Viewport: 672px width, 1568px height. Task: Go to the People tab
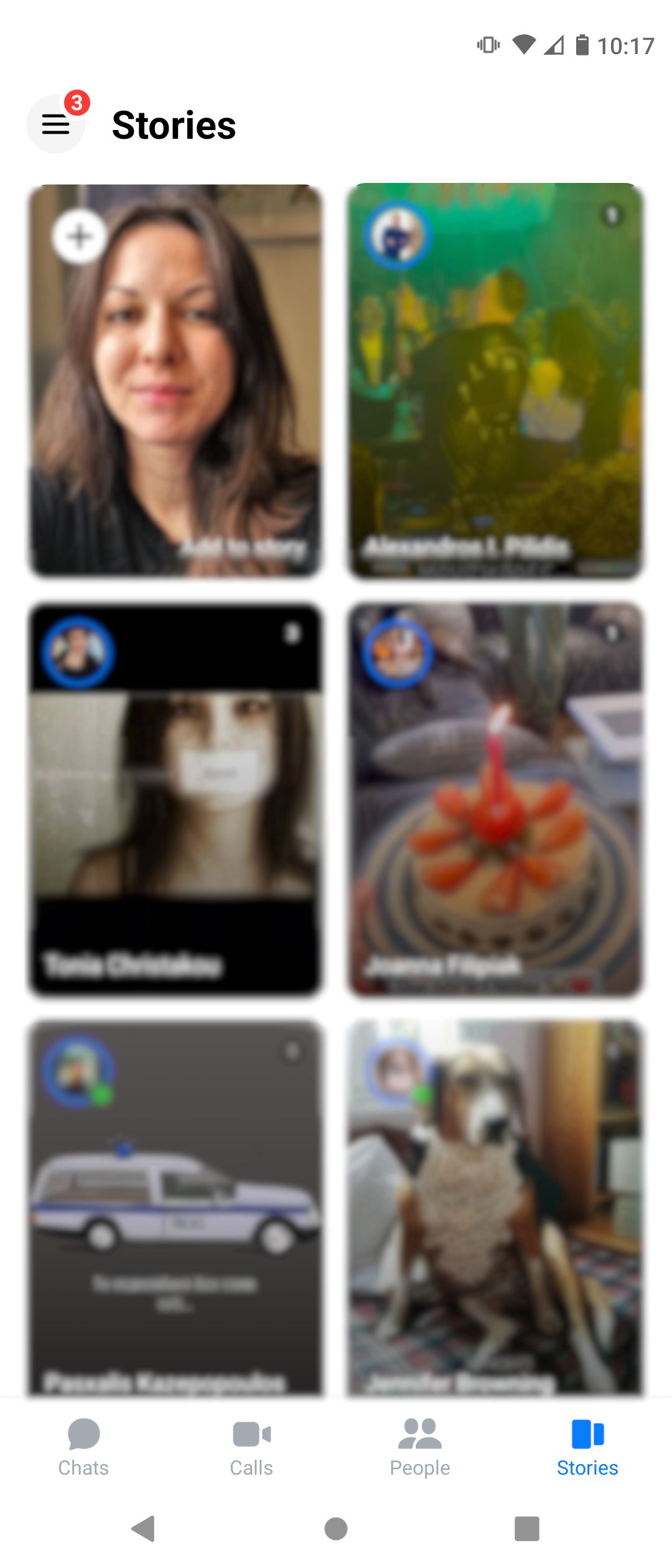(x=419, y=1448)
